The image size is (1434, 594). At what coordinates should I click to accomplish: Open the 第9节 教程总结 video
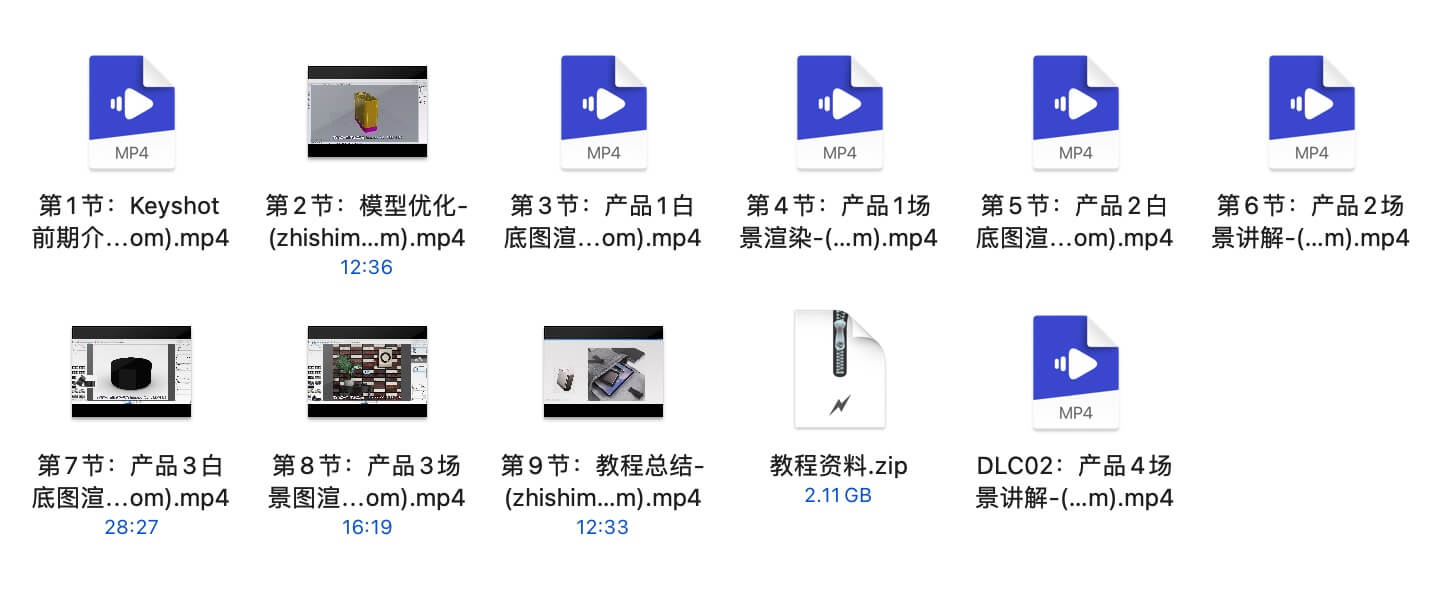pos(603,371)
